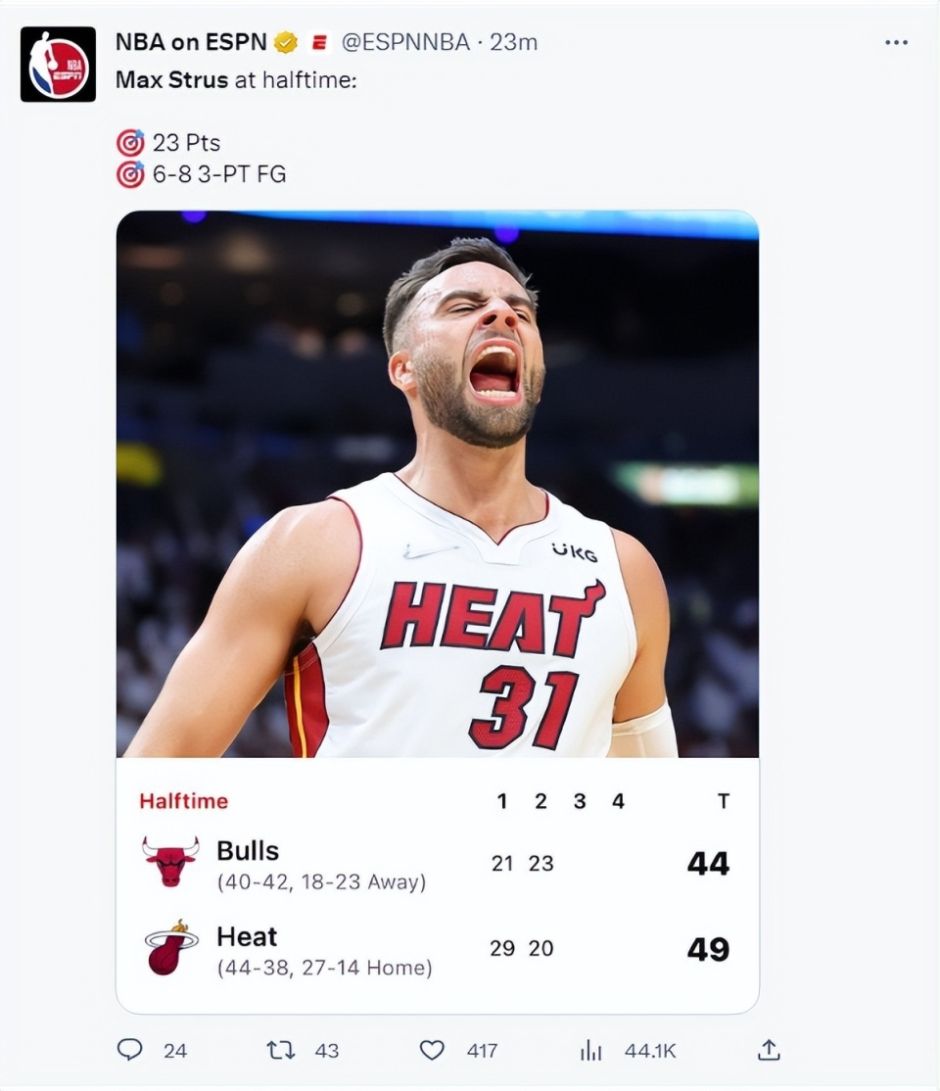940x1091 pixels.
Task: Reply to the Max Strus tweet
Action: click(130, 1049)
